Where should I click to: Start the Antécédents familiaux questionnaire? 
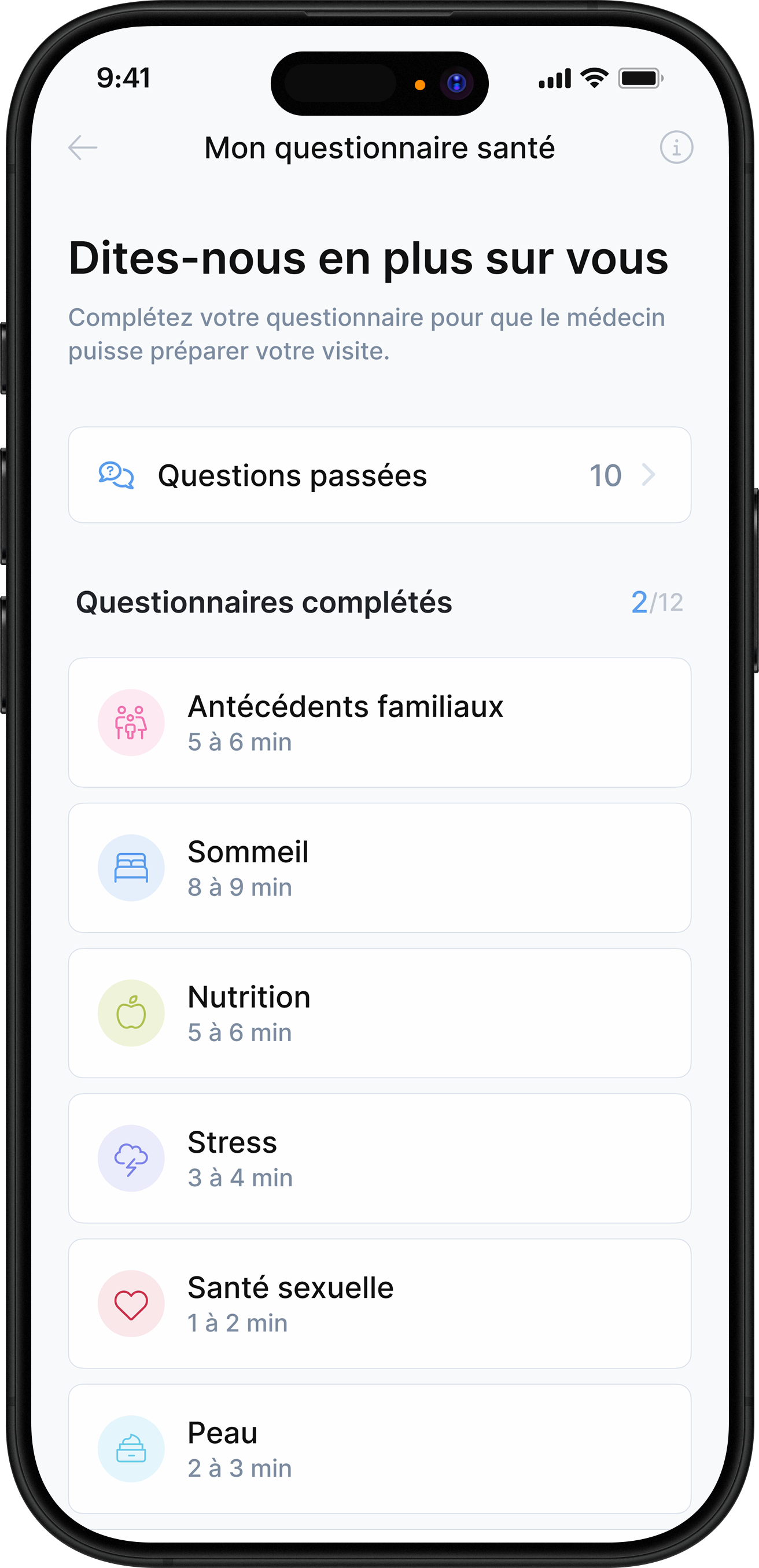coord(379,722)
